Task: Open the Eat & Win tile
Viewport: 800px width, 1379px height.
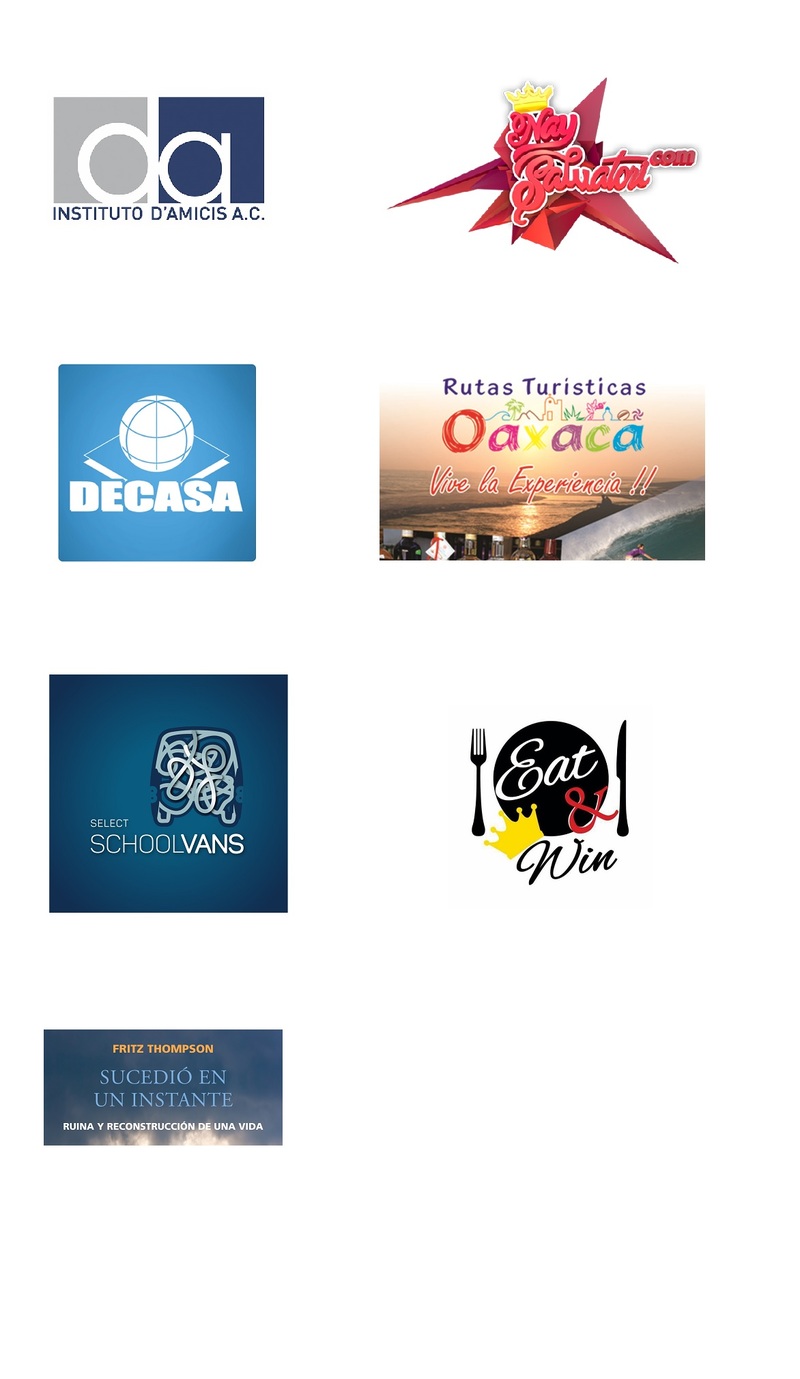Action: pos(549,805)
